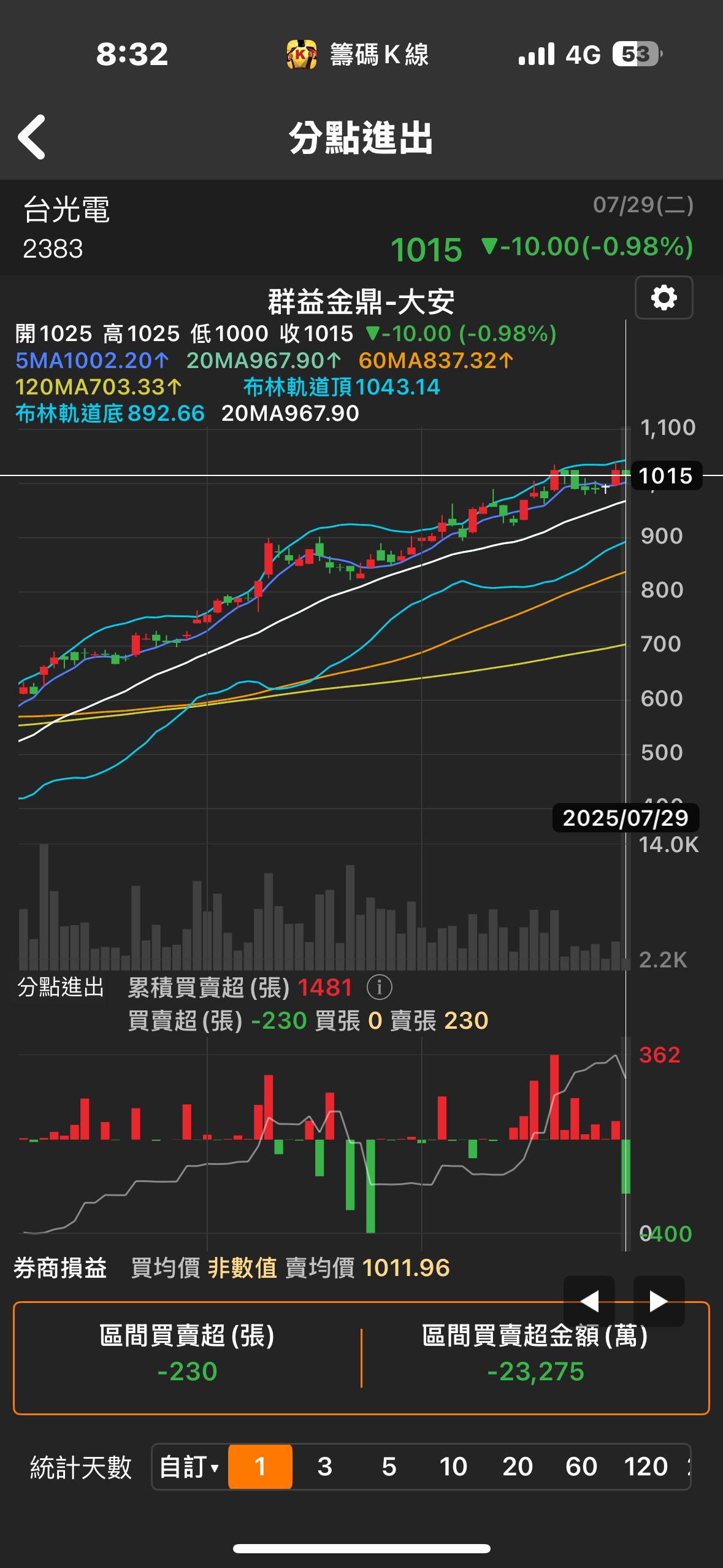Viewport: 723px width, 1568px height.
Task: Go back from the 分點進出 page
Action: coord(32,137)
